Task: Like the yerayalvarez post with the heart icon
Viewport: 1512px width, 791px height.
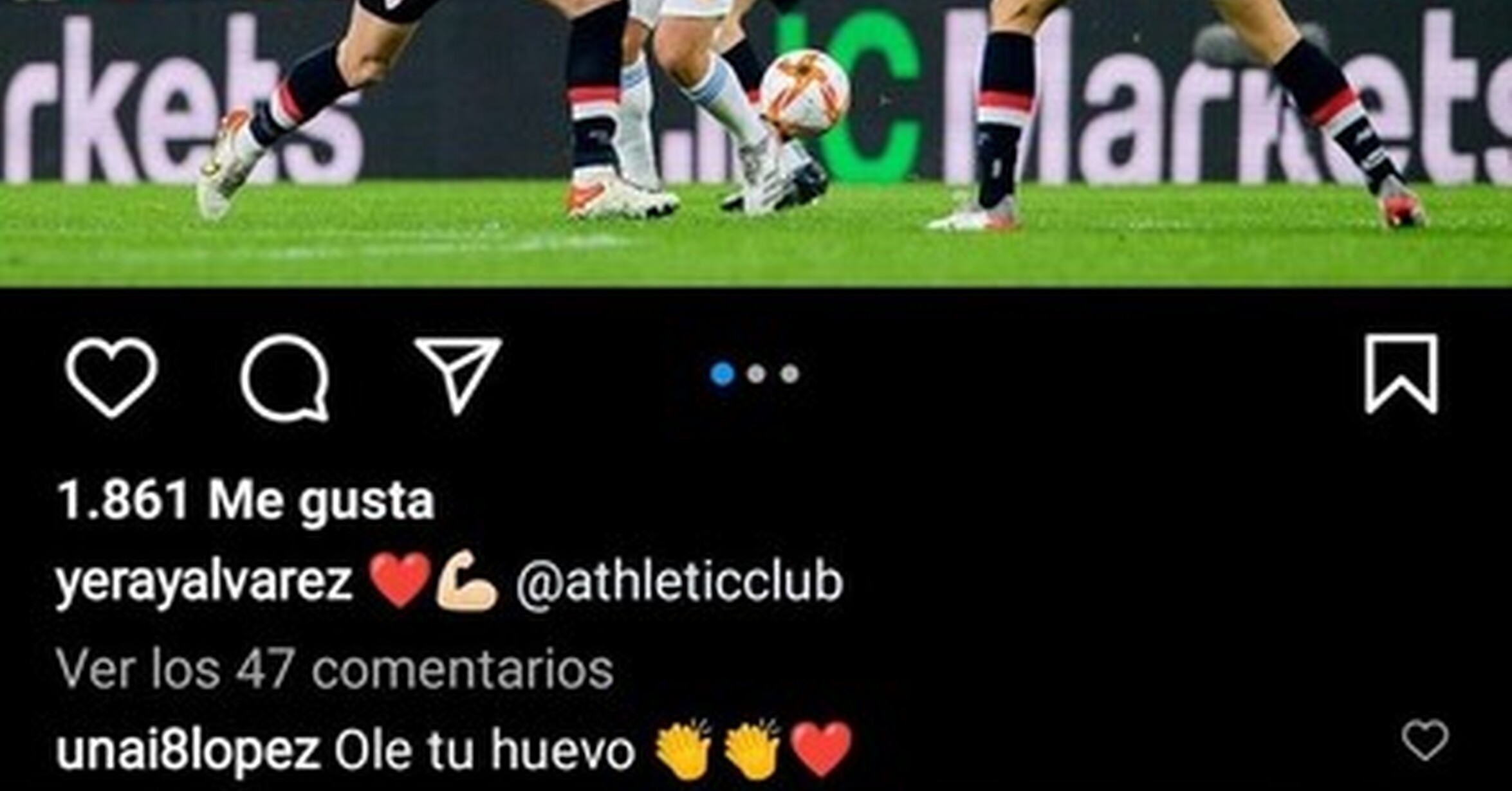Action: pos(111,377)
